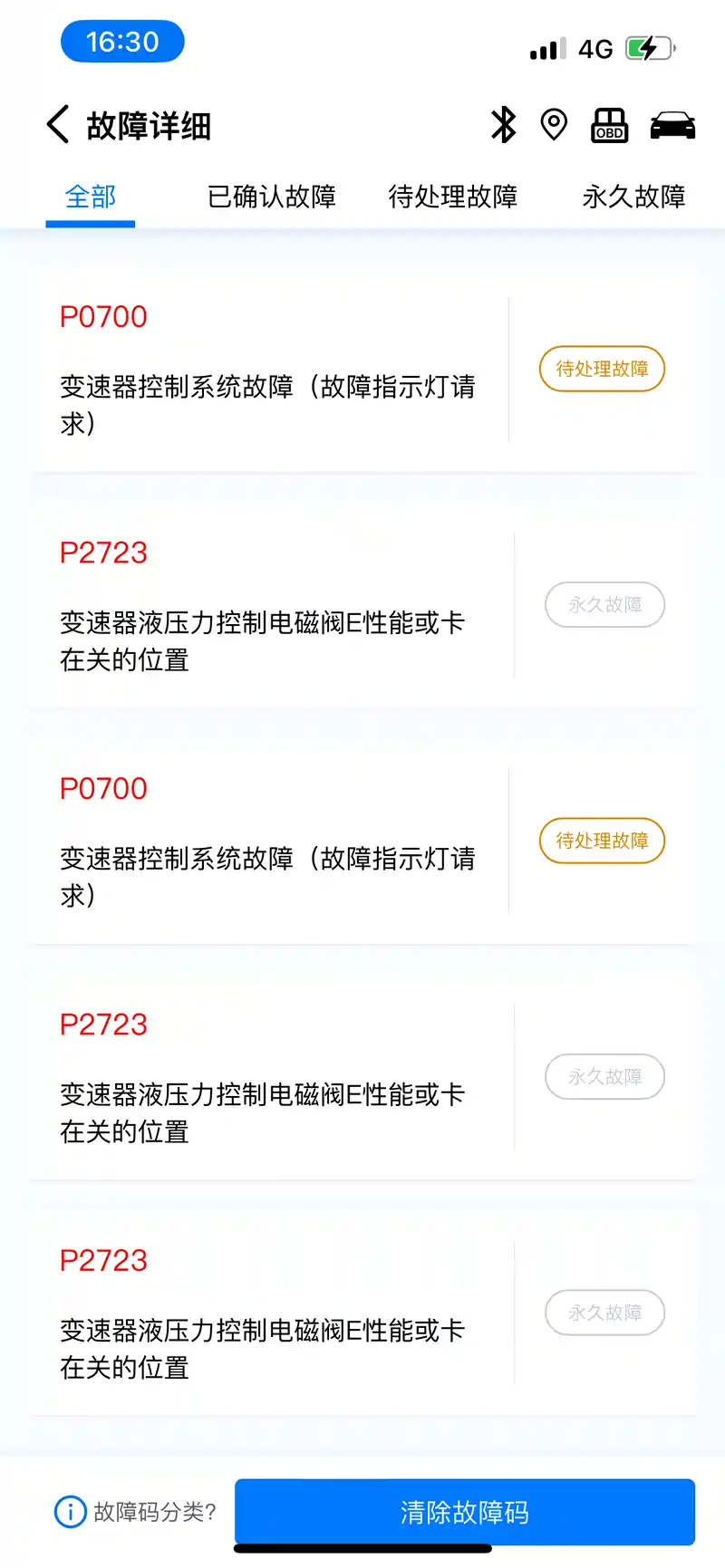The width and height of the screenshot is (725, 1568).
Task: Select the 待处理故障 tab
Action: [452, 197]
